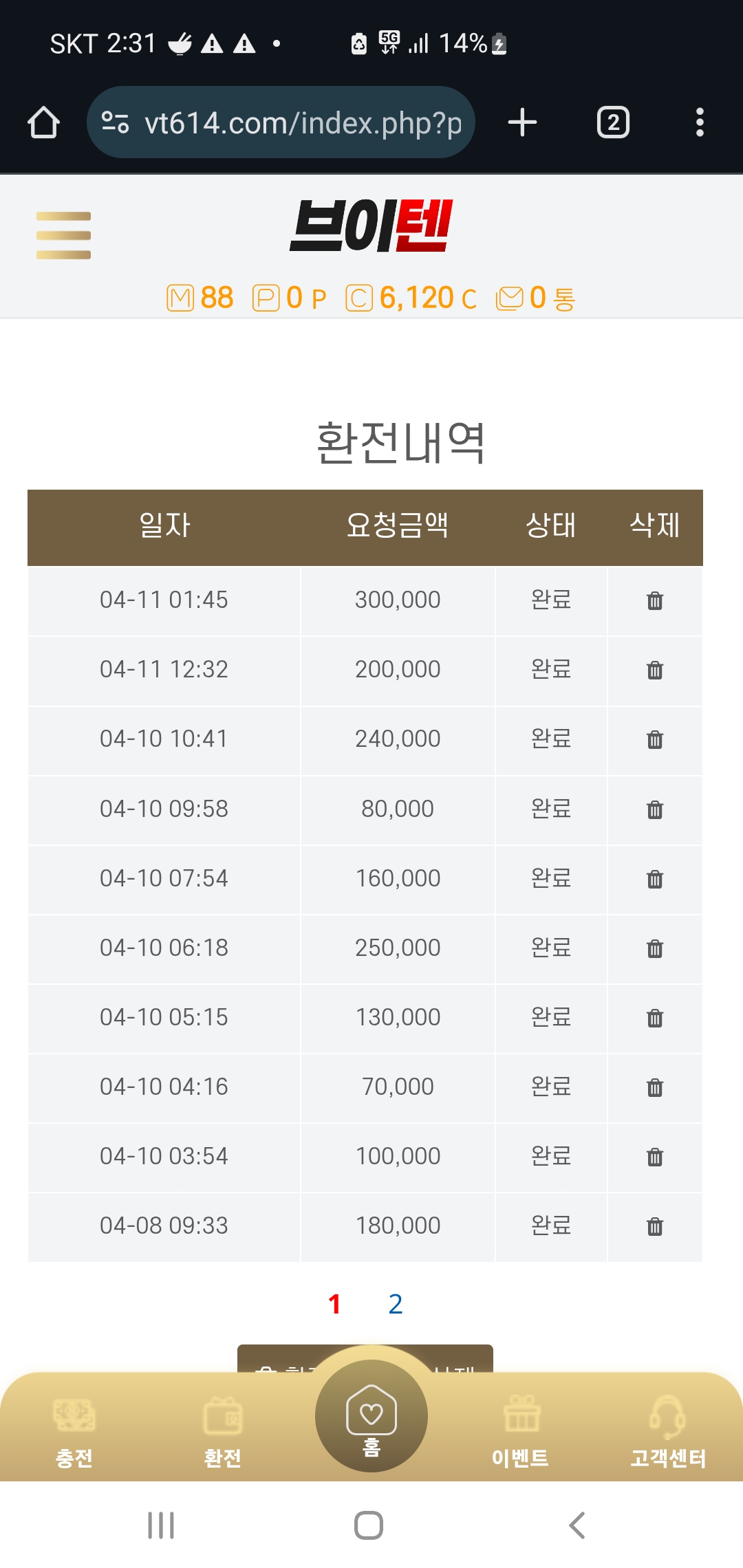Image resolution: width=743 pixels, height=1568 pixels.
Task: Switch to the 환전 tab
Action: (222, 1429)
